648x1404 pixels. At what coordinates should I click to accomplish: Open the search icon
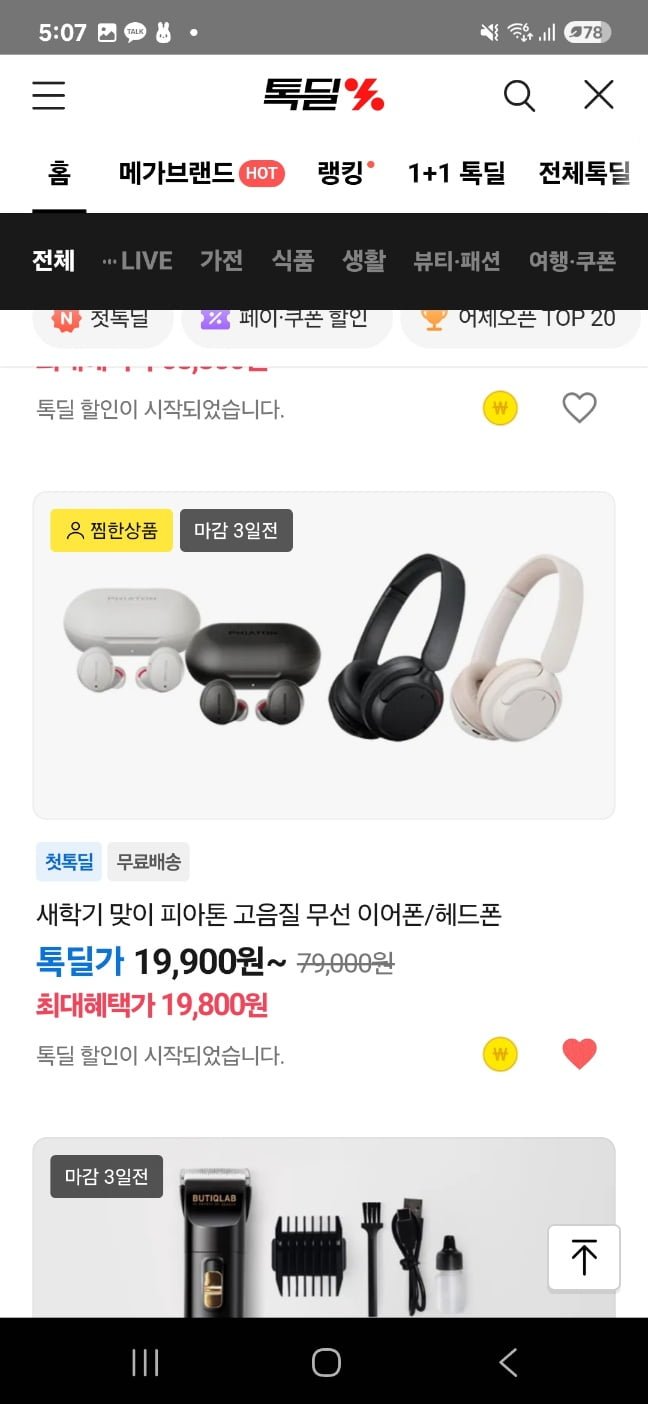tap(519, 95)
